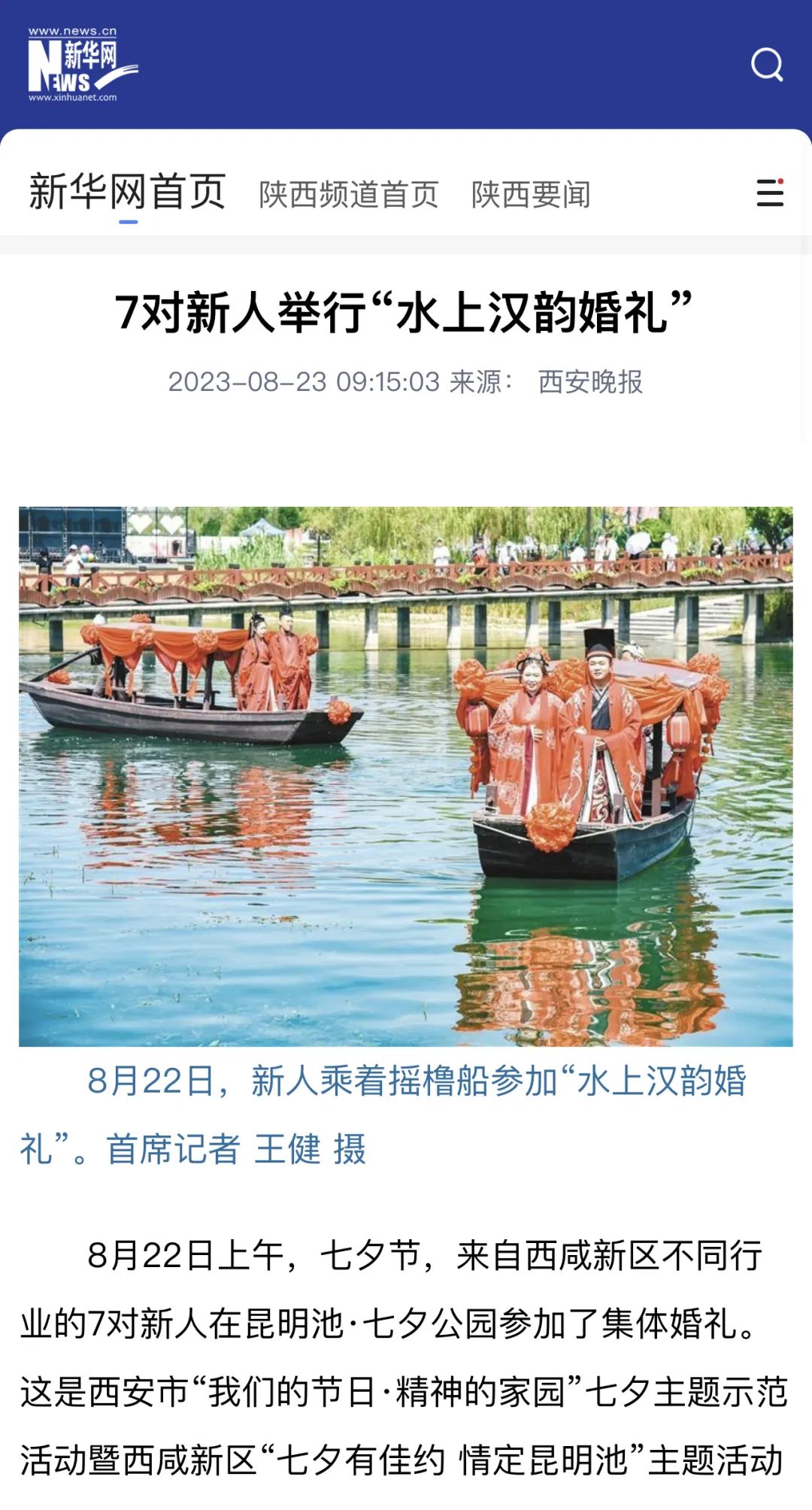Viewport: 812px width, 1510px height.
Task: Open the hamburger menu
Action: point(770,193)
